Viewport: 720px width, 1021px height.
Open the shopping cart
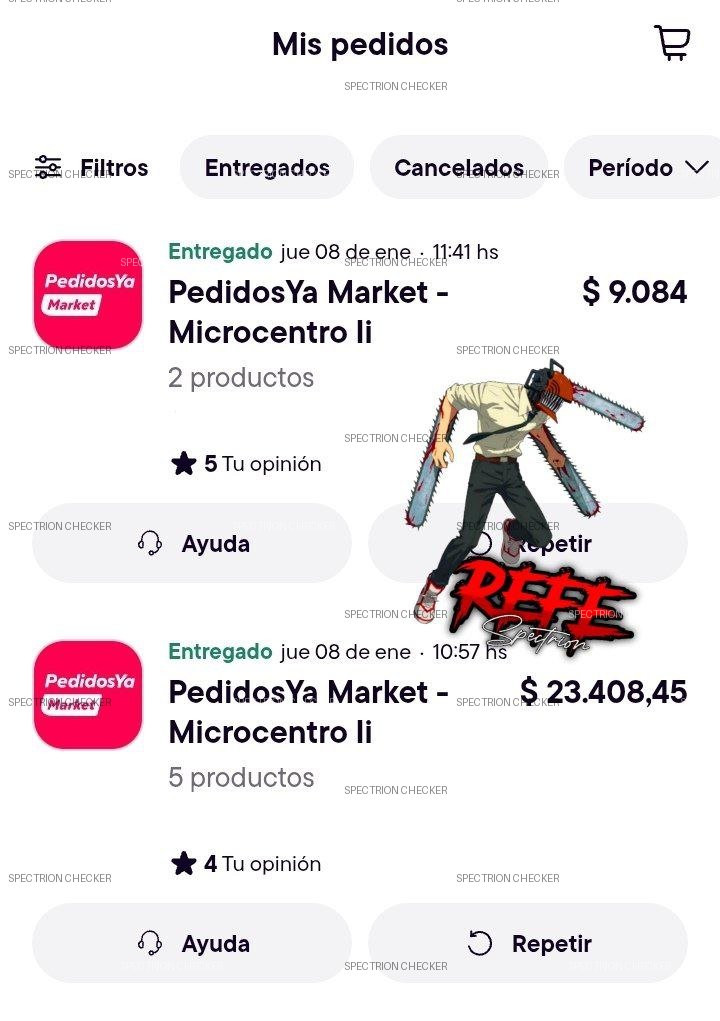tap(672, 43)
